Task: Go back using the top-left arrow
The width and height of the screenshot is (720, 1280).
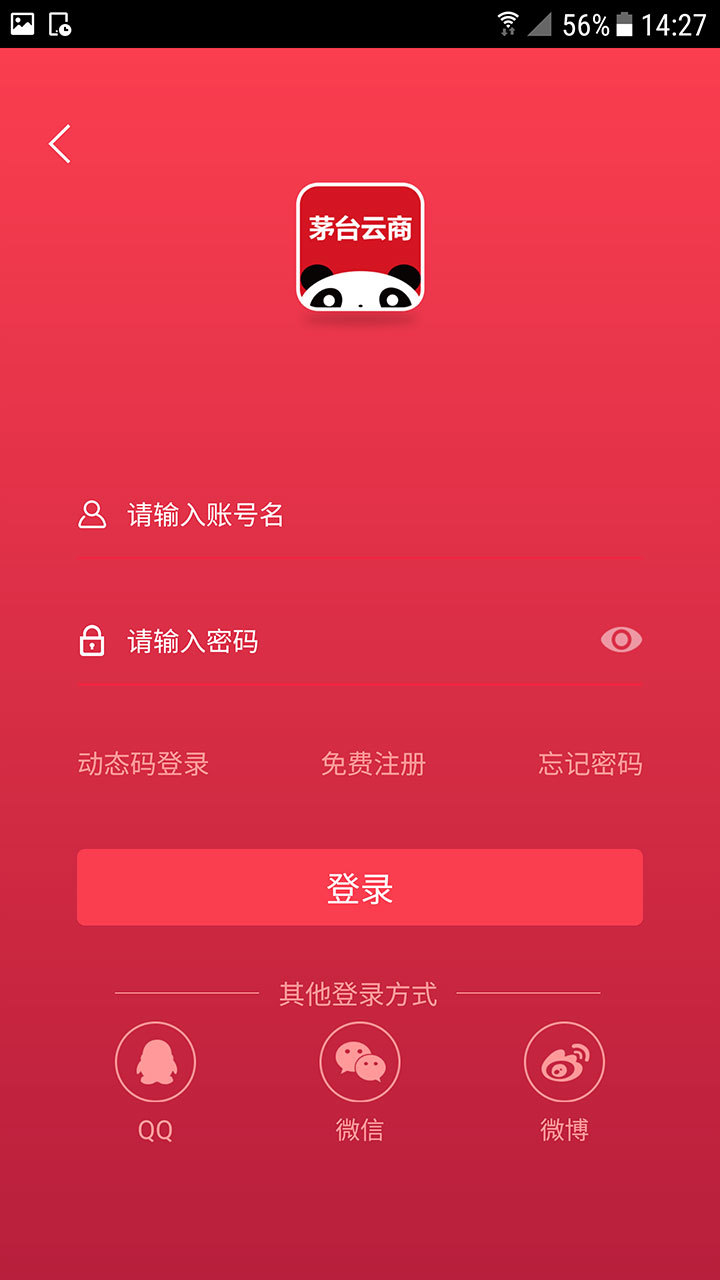Action: point(60,144)
